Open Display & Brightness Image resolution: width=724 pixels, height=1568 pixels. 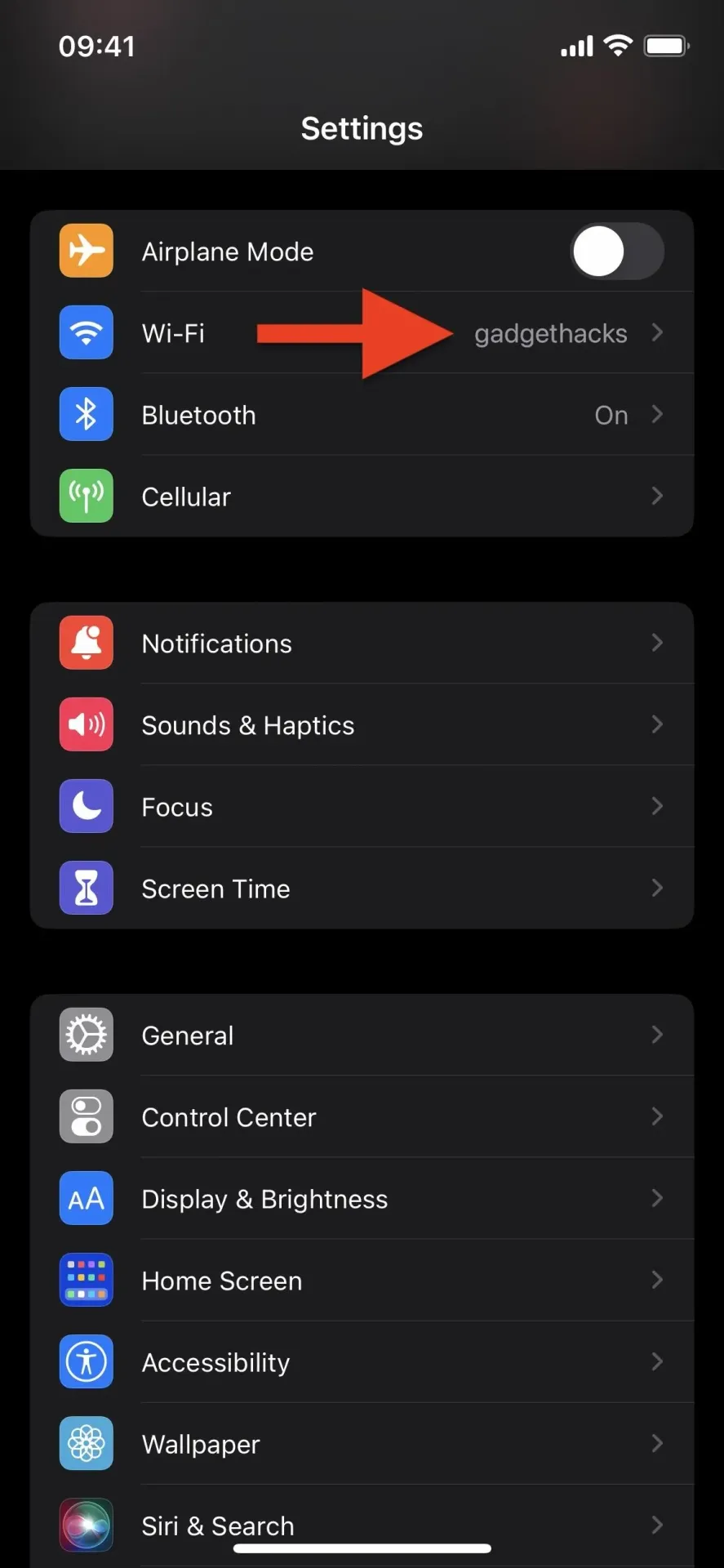[x=362, y=1199]
